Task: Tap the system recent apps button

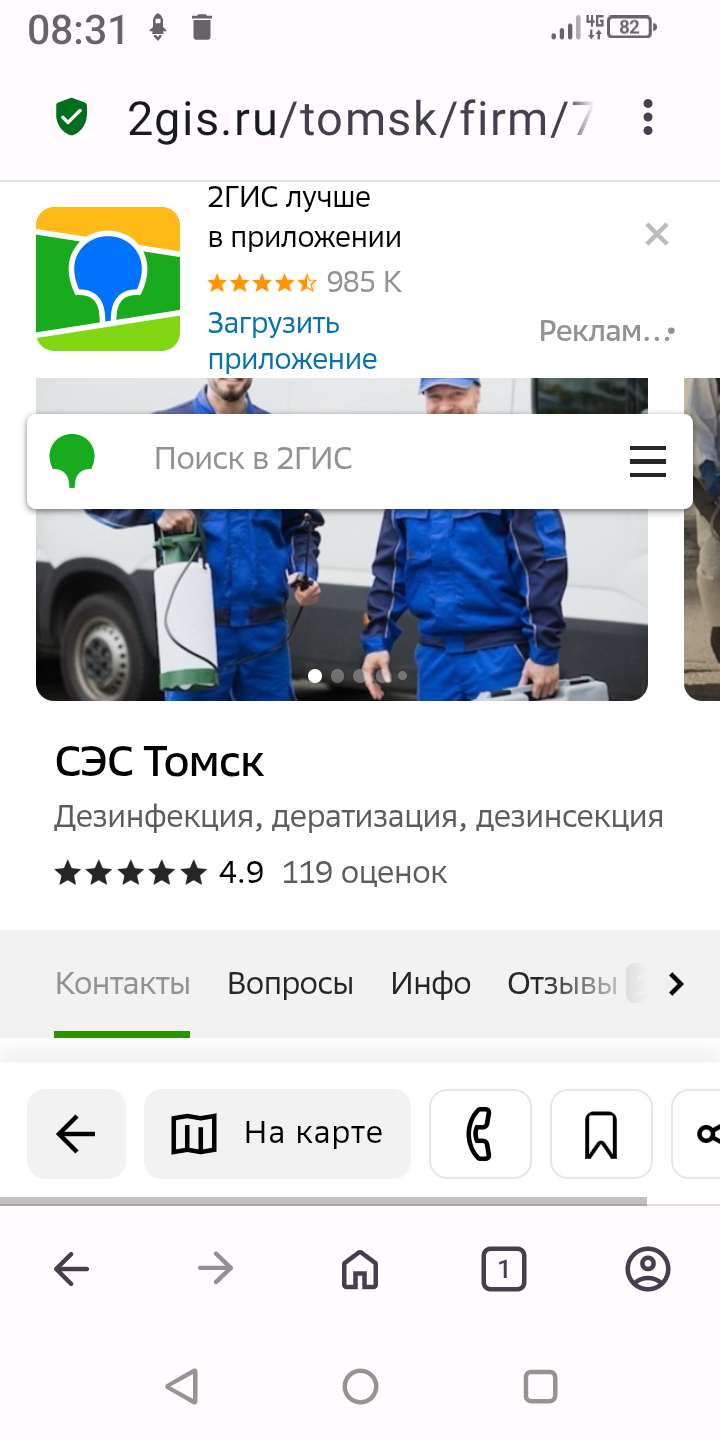Action: coord(540,1386)
